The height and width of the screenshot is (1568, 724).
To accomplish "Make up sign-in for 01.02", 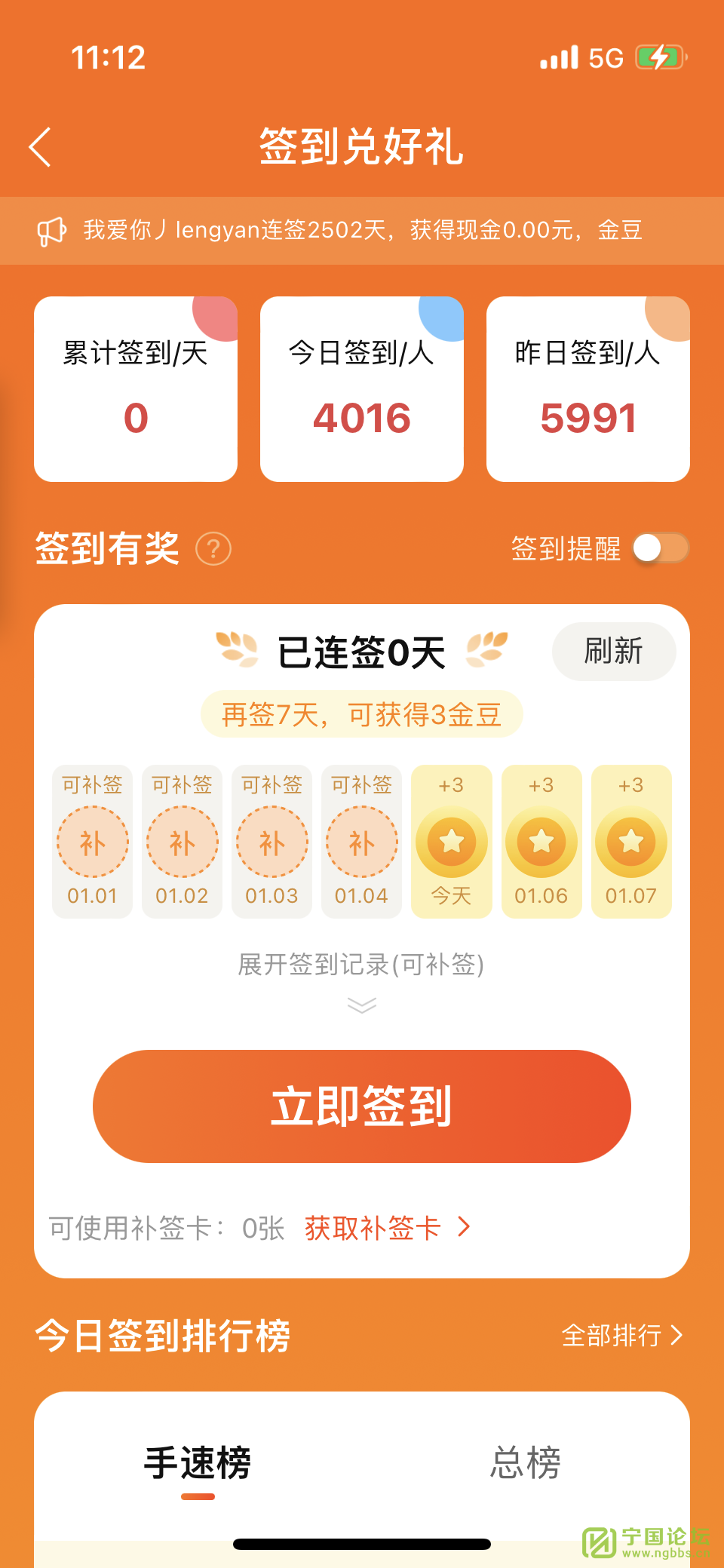I will pos(182,842).
